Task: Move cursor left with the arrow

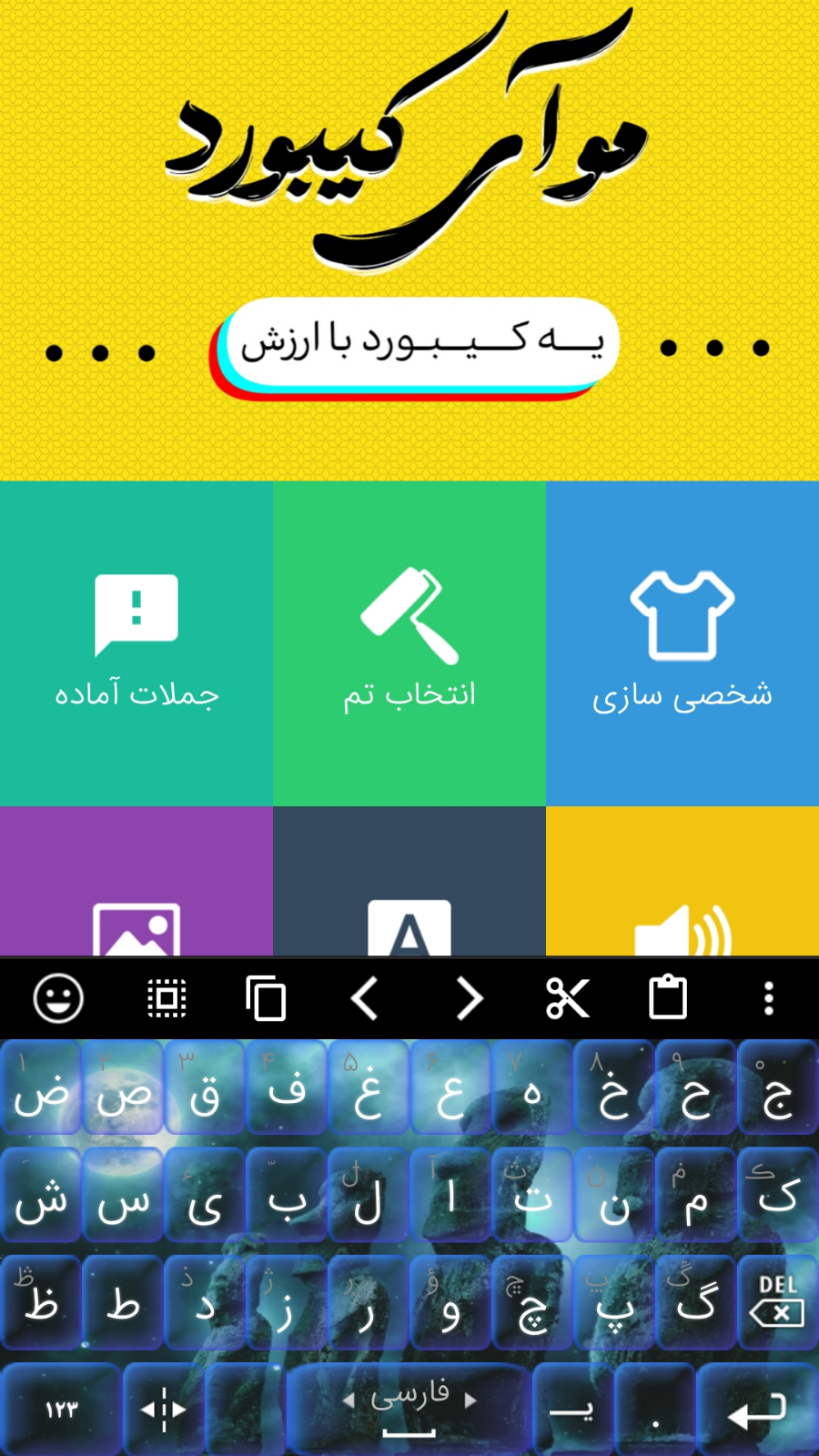Action: 366,998
